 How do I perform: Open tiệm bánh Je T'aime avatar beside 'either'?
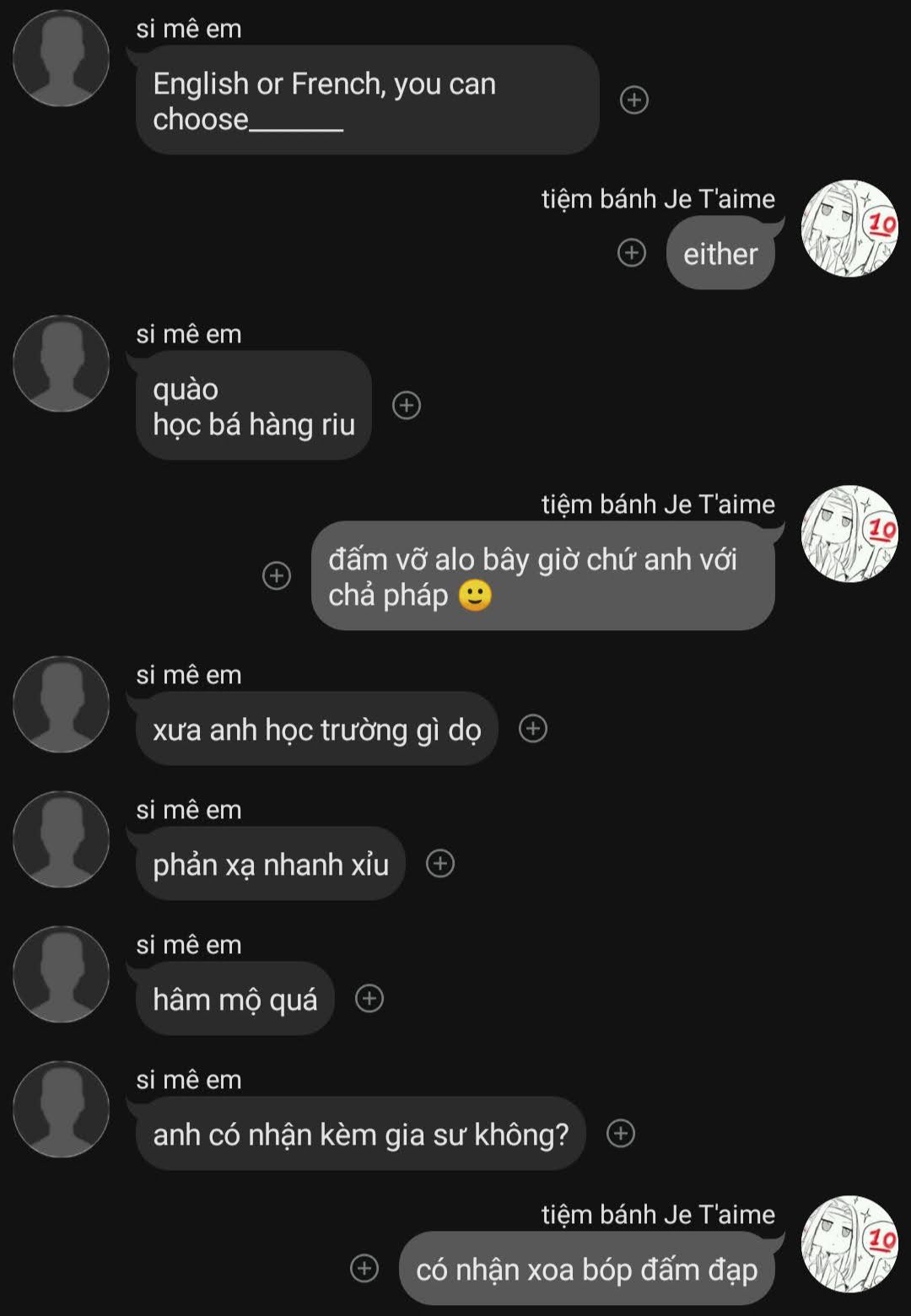(849, 228)
